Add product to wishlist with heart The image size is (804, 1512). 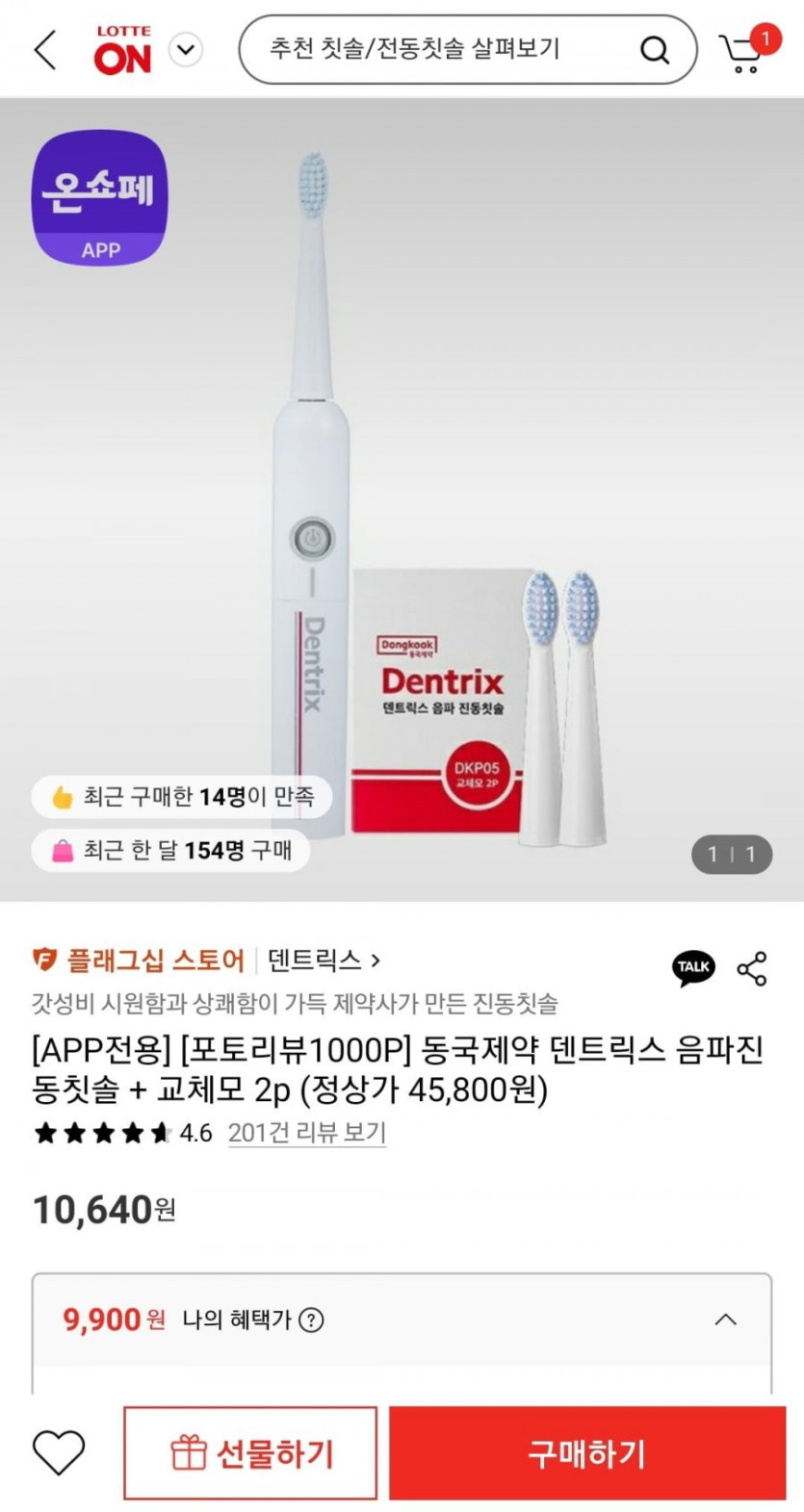tap(59, 1452)
